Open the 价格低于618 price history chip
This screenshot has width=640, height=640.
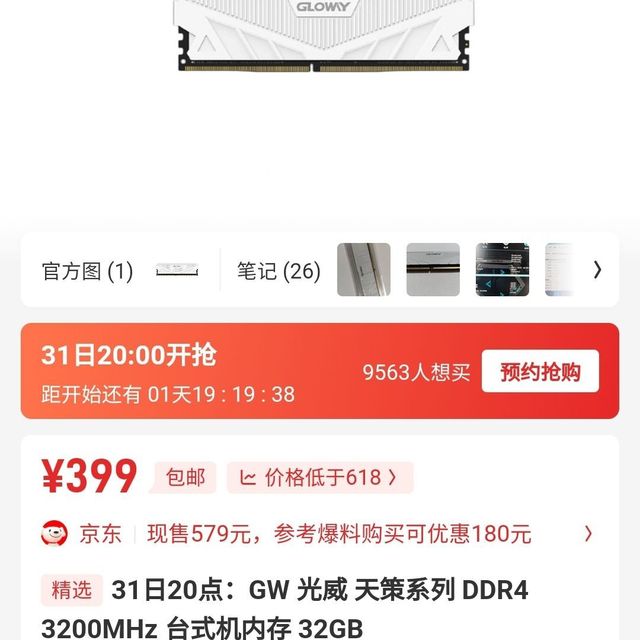(x=320, y=477)
